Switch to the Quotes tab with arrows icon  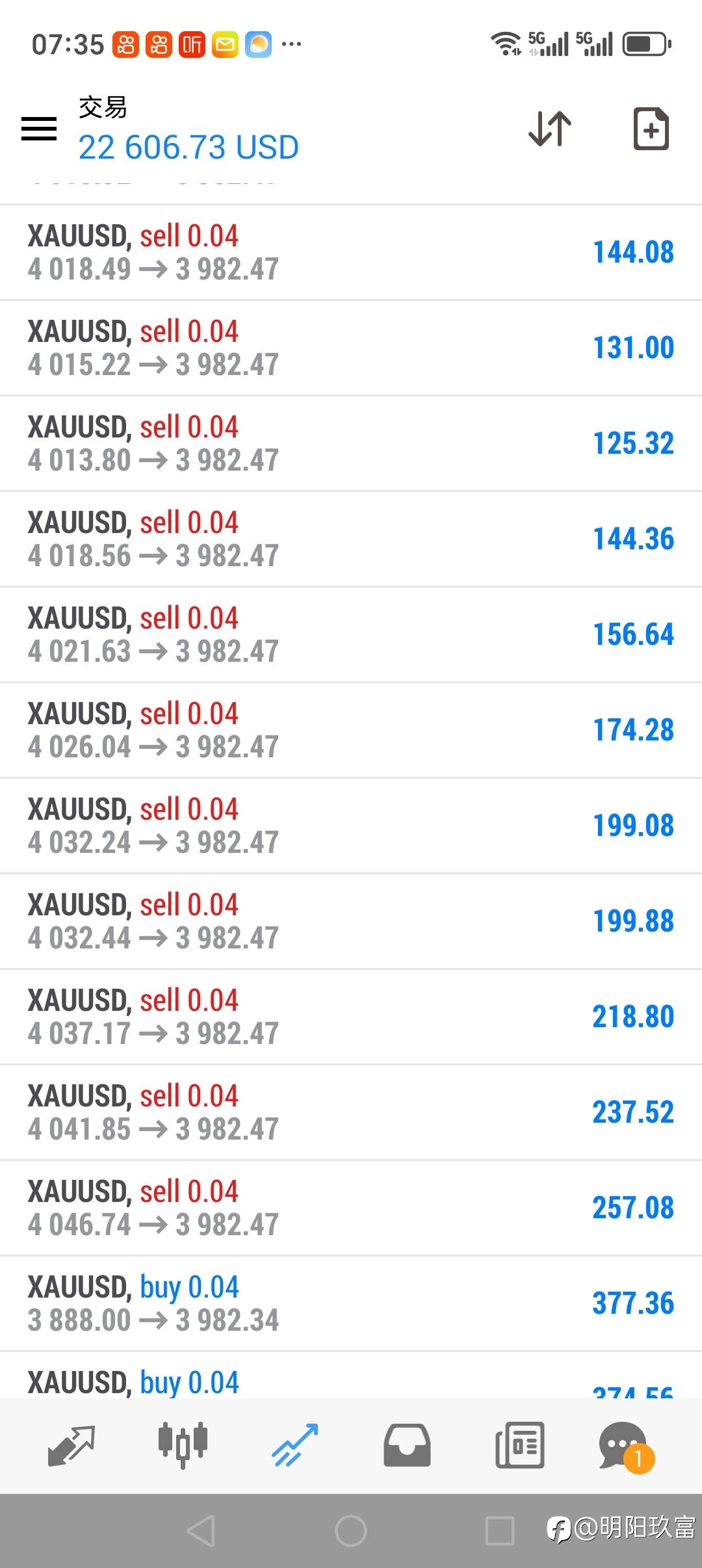point(71,1445)
